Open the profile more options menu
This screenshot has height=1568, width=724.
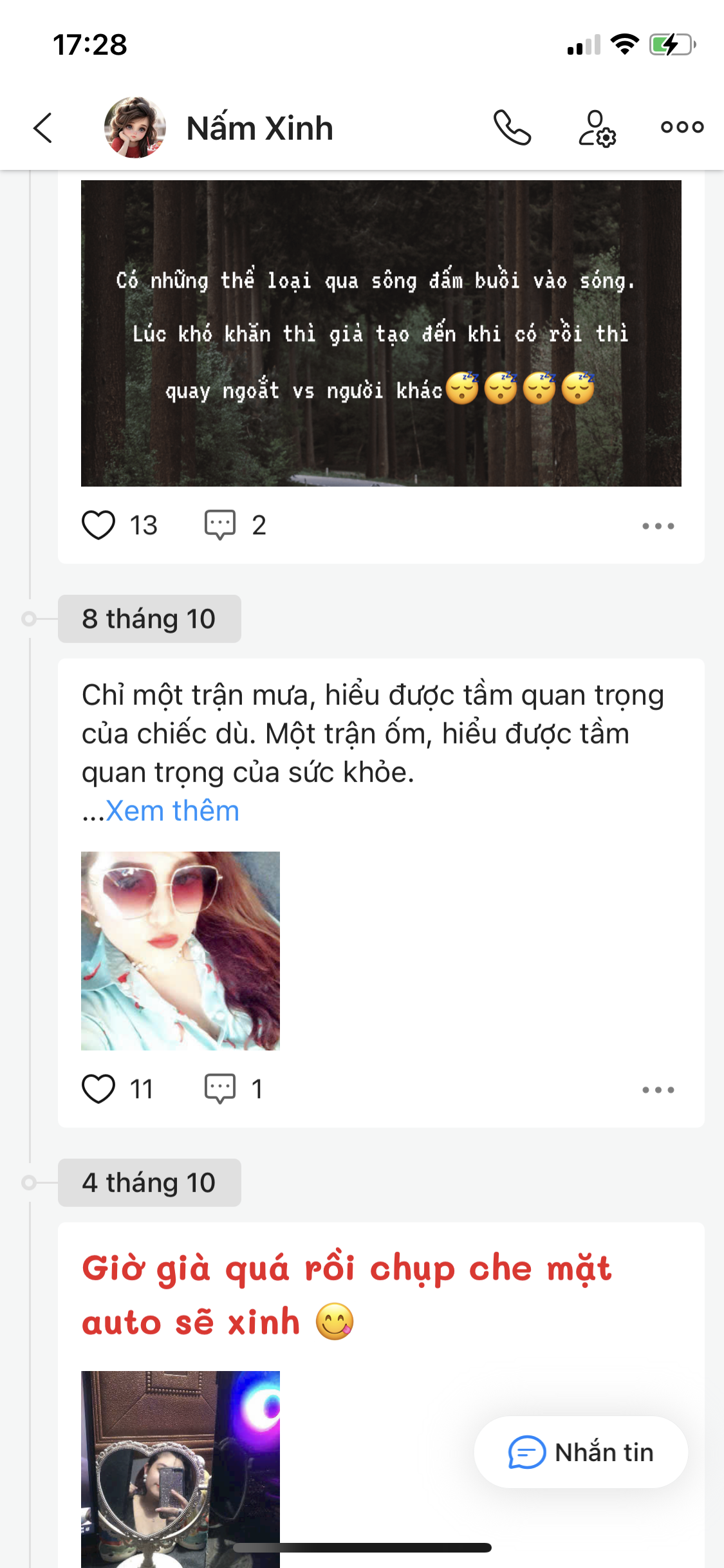[x=681, y=127]
